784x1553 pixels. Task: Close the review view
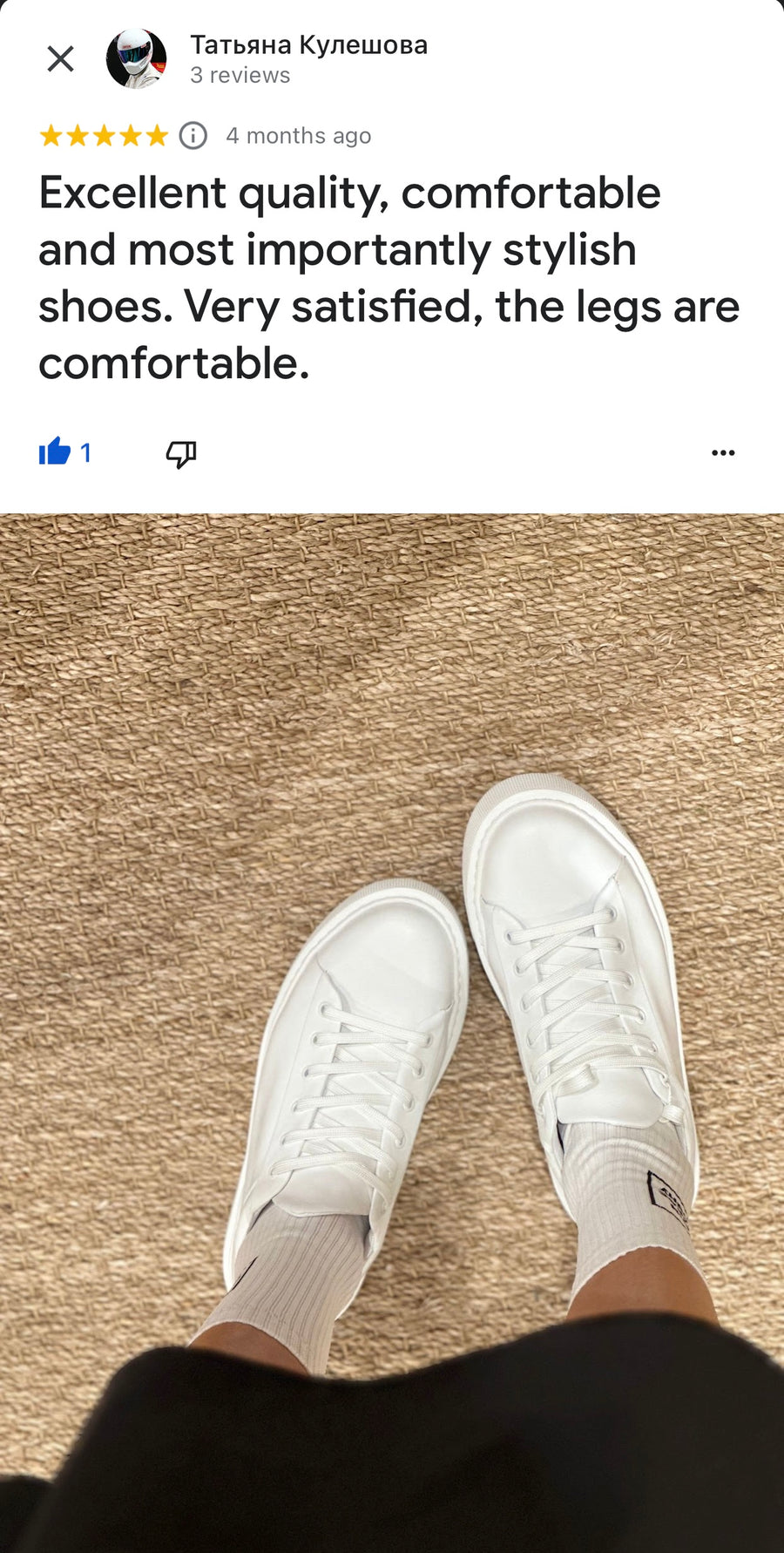coord(60,59)
